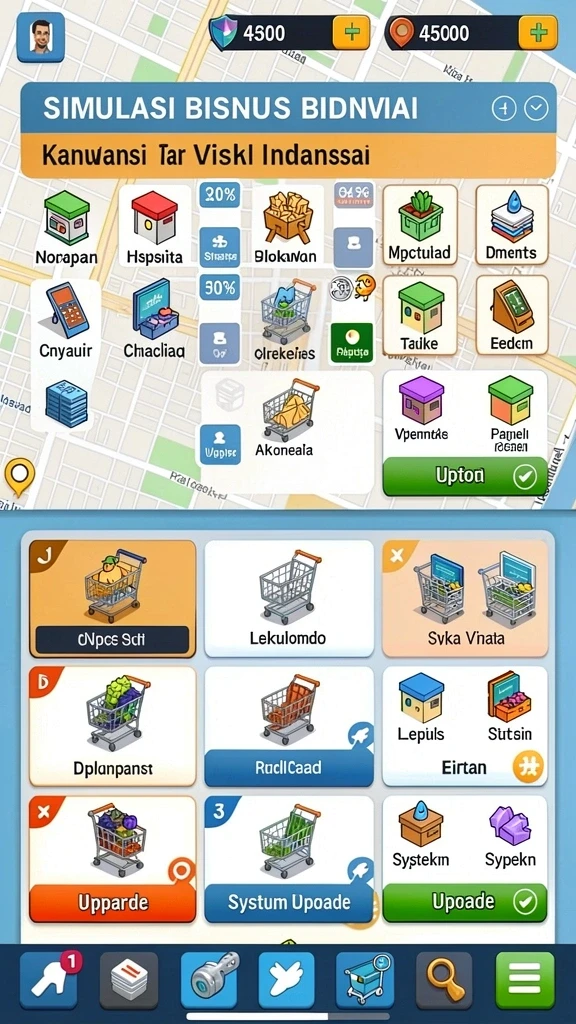
Task: Confirm with the green Upoade button
Action: coord(465,903)
